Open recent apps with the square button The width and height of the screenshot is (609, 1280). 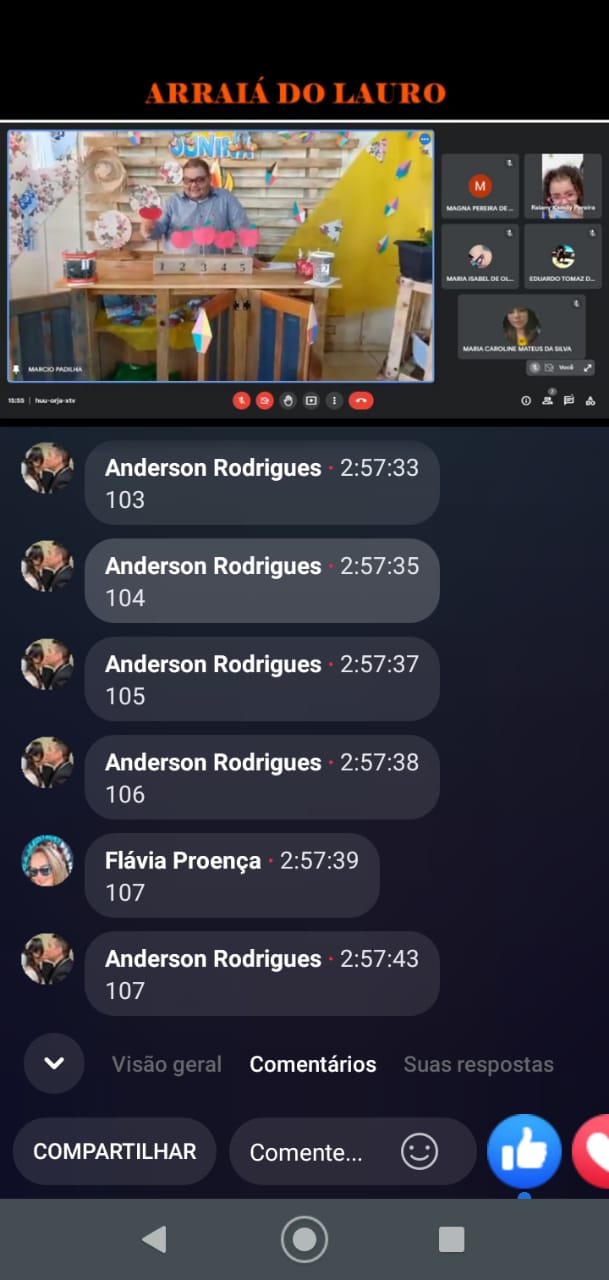point(451,1240)
